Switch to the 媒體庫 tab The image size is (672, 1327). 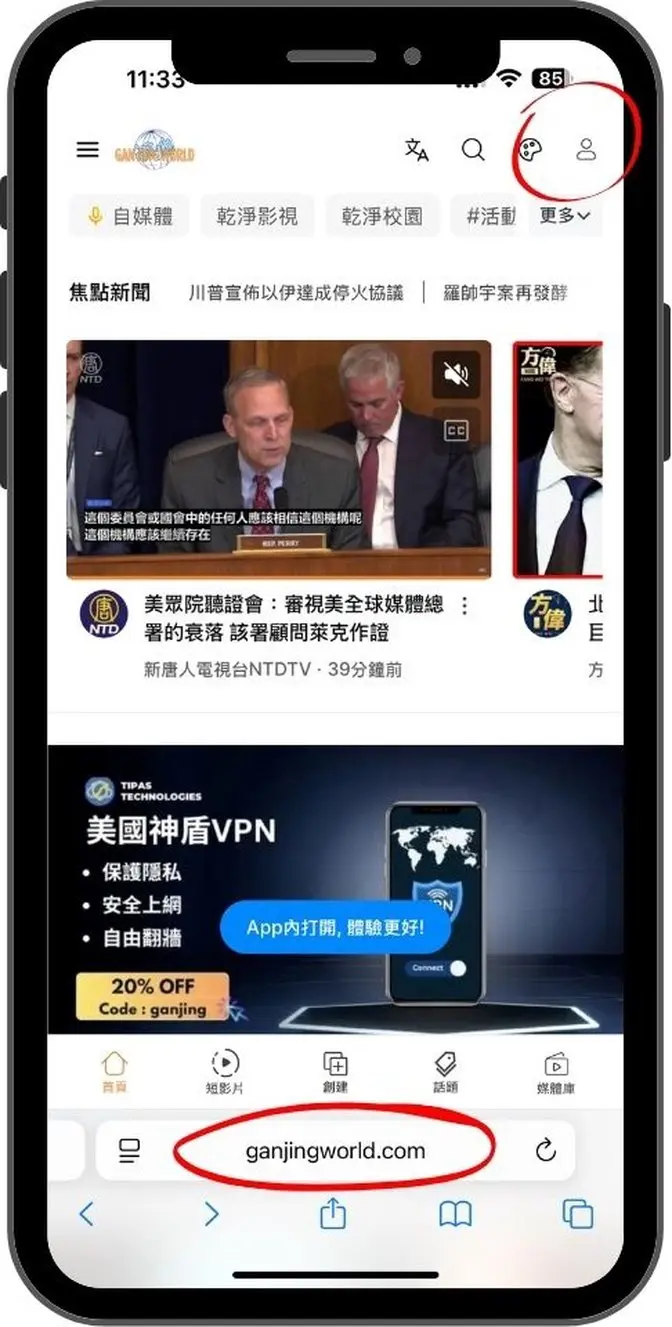tap(555, 1072)
